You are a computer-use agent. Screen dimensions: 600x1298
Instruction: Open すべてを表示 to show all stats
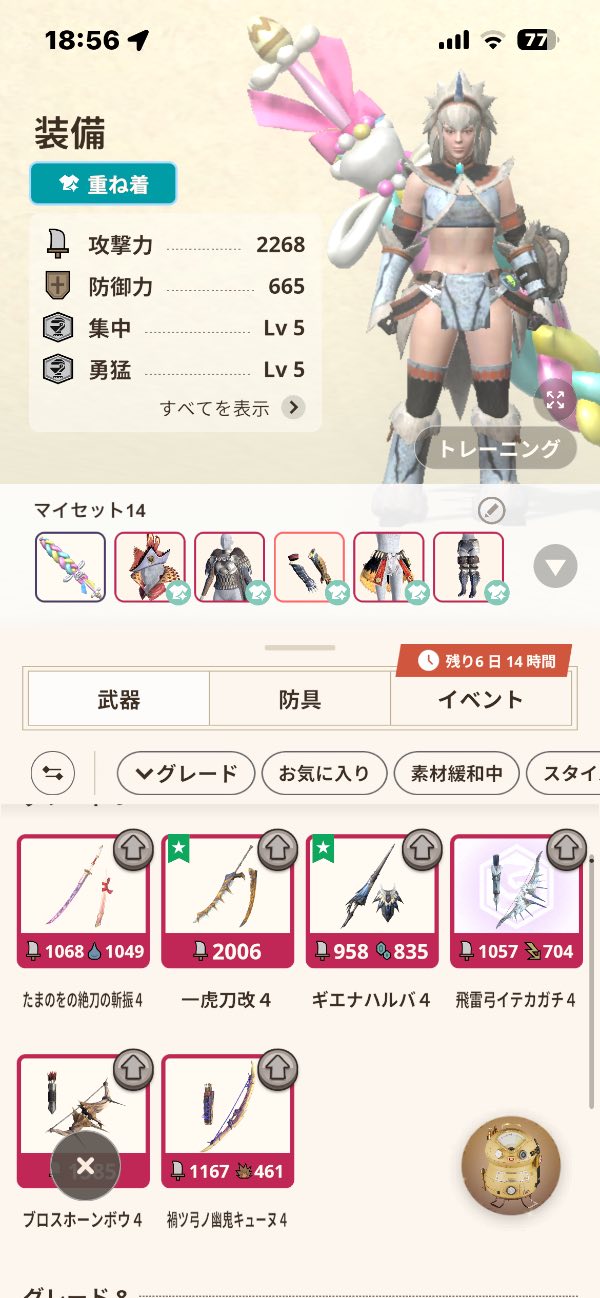click(x=232, y=408)
